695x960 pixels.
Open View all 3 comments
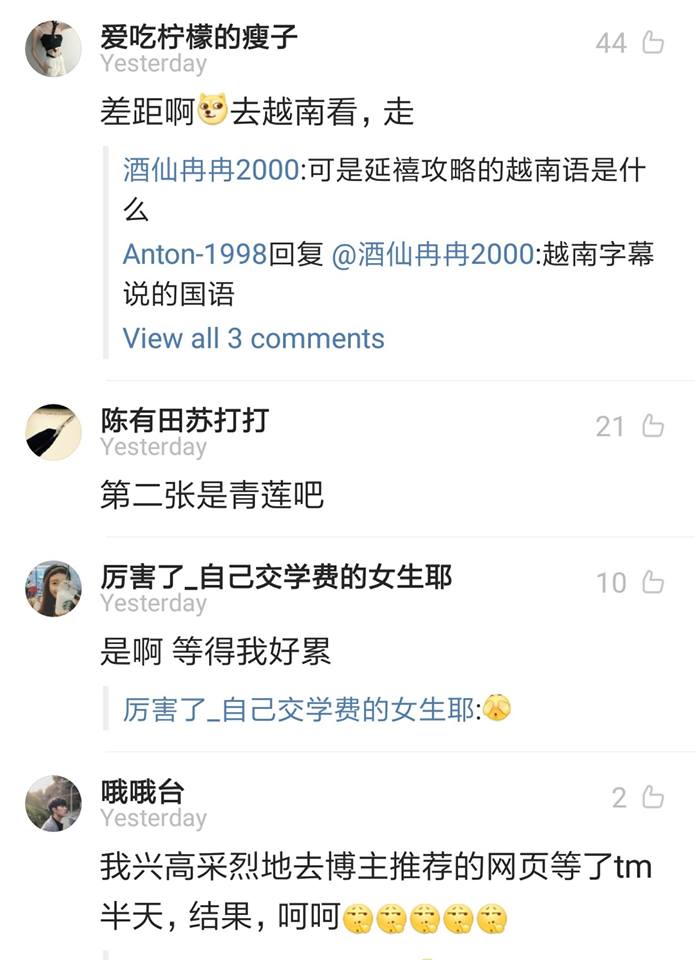click(x=253, y=338)
